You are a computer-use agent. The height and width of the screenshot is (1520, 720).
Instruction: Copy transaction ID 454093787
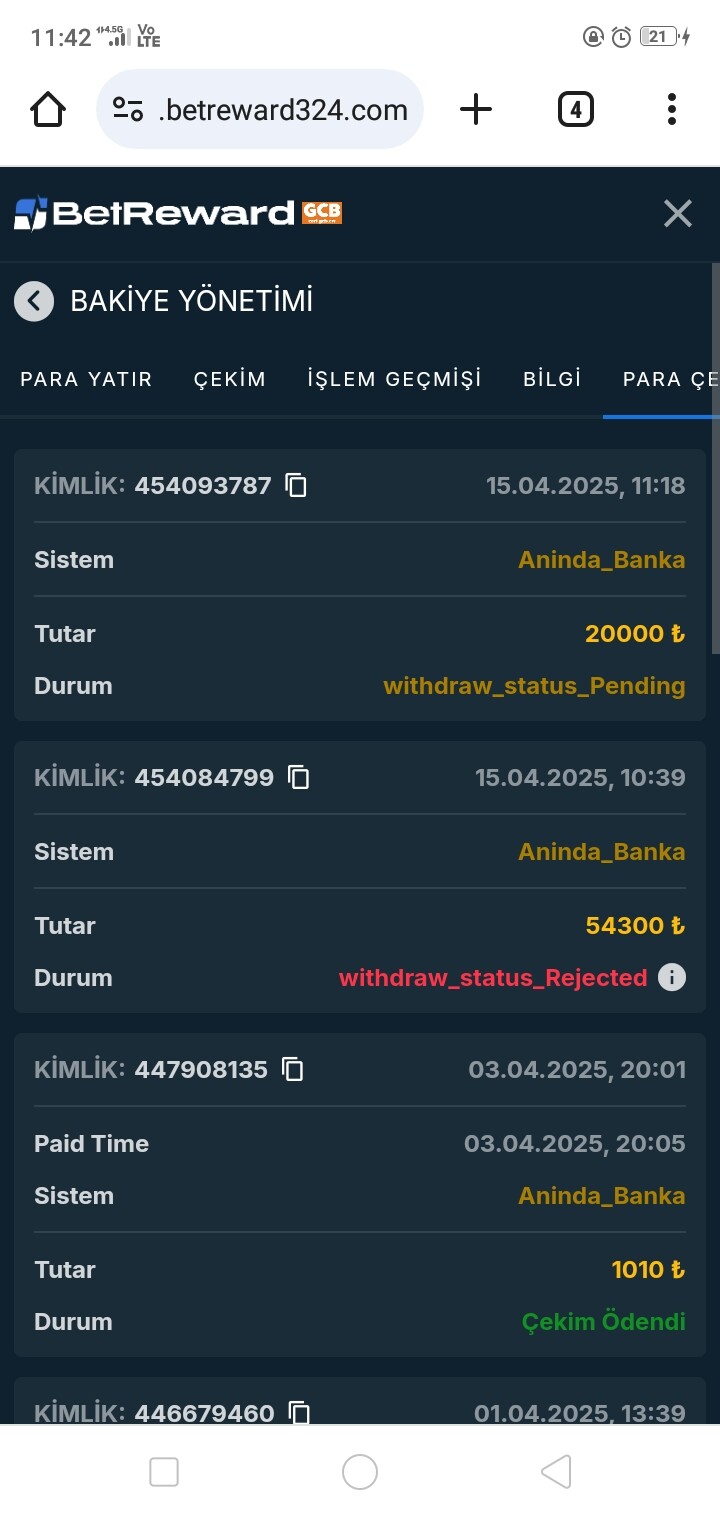296,485
